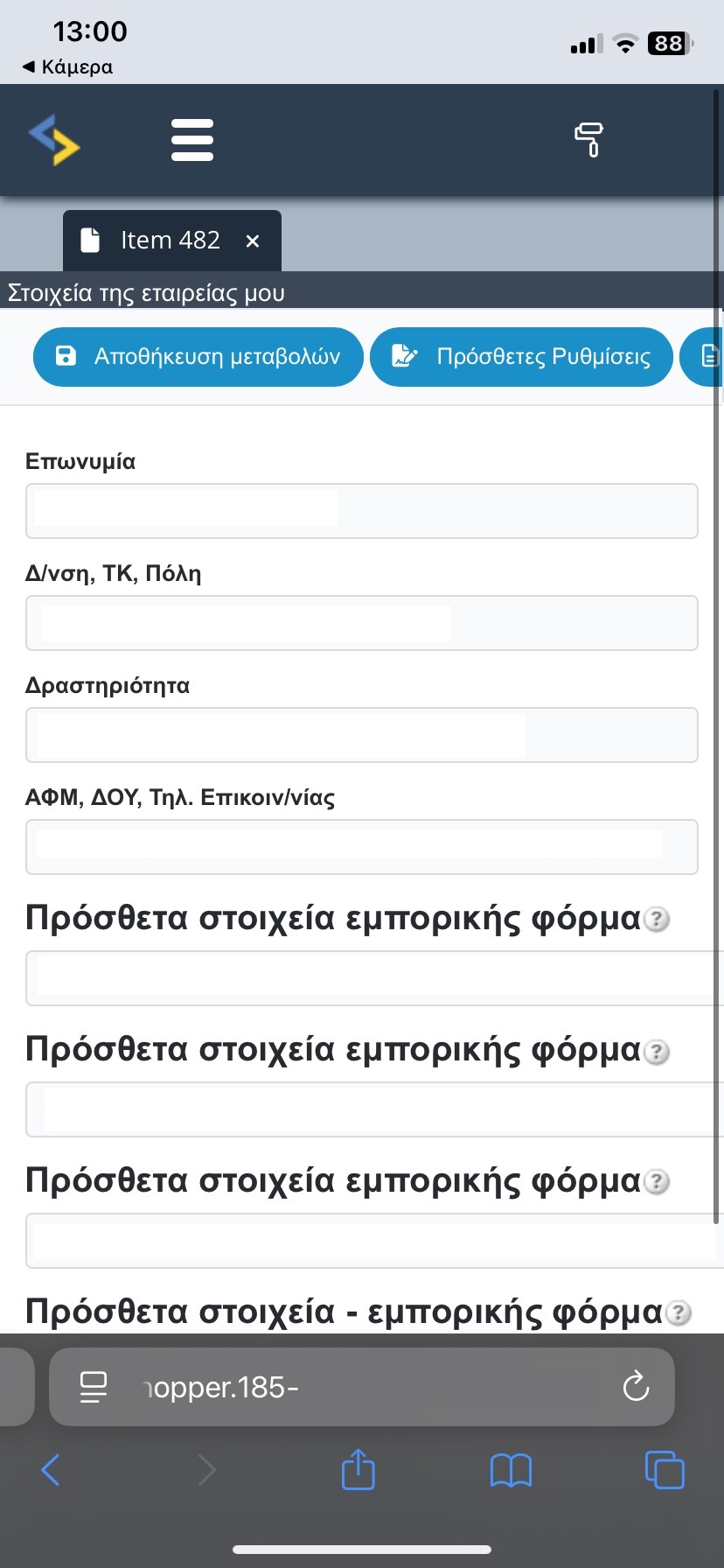This screenshot has width=724, height=1568.
Task: Share the page from Safari toolbar
Action: tap(358, 1469)
